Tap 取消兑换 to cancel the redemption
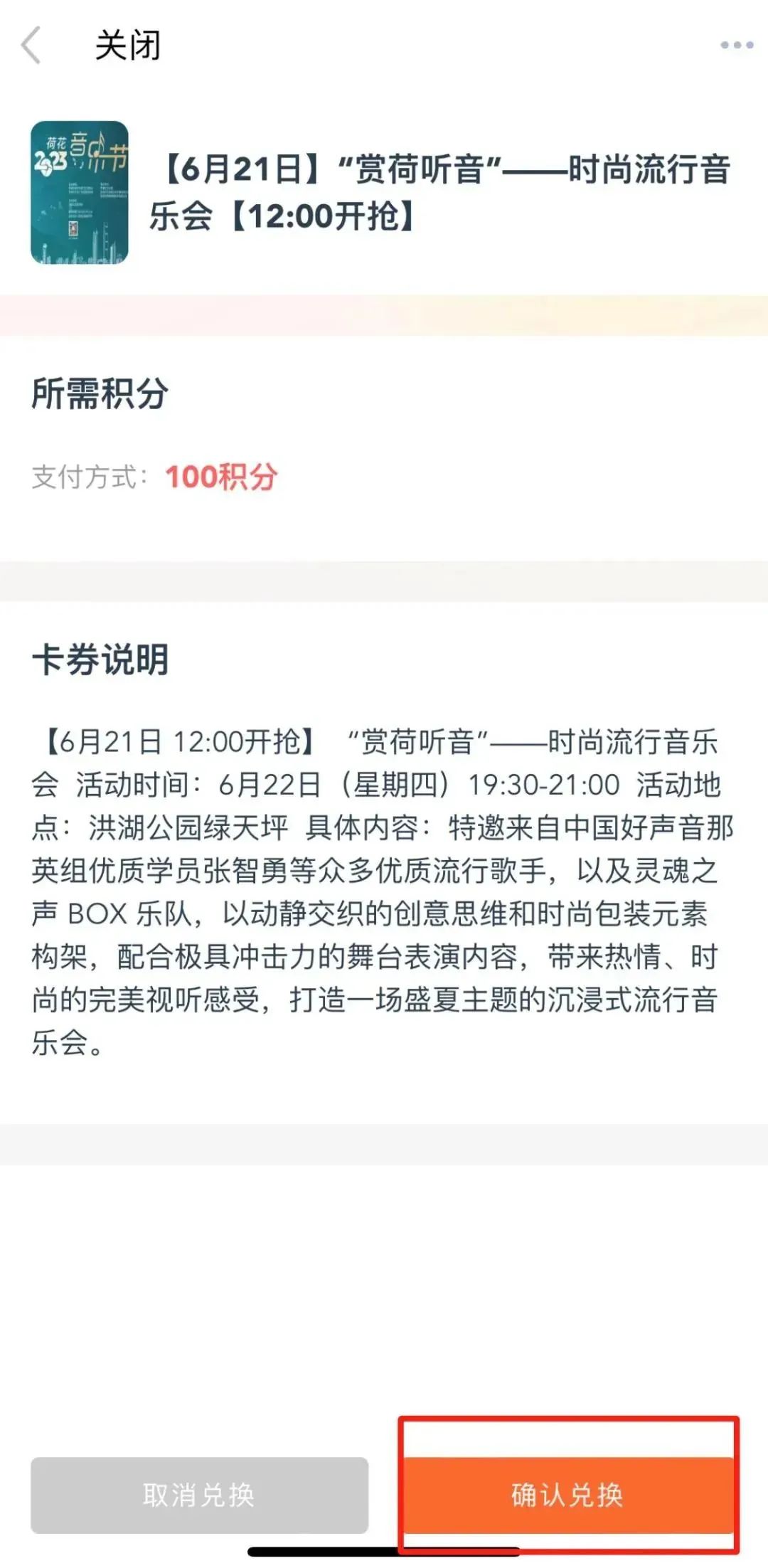This screenshot has width=768, height=1568. pyautogui.click(x=199, y=1495)
